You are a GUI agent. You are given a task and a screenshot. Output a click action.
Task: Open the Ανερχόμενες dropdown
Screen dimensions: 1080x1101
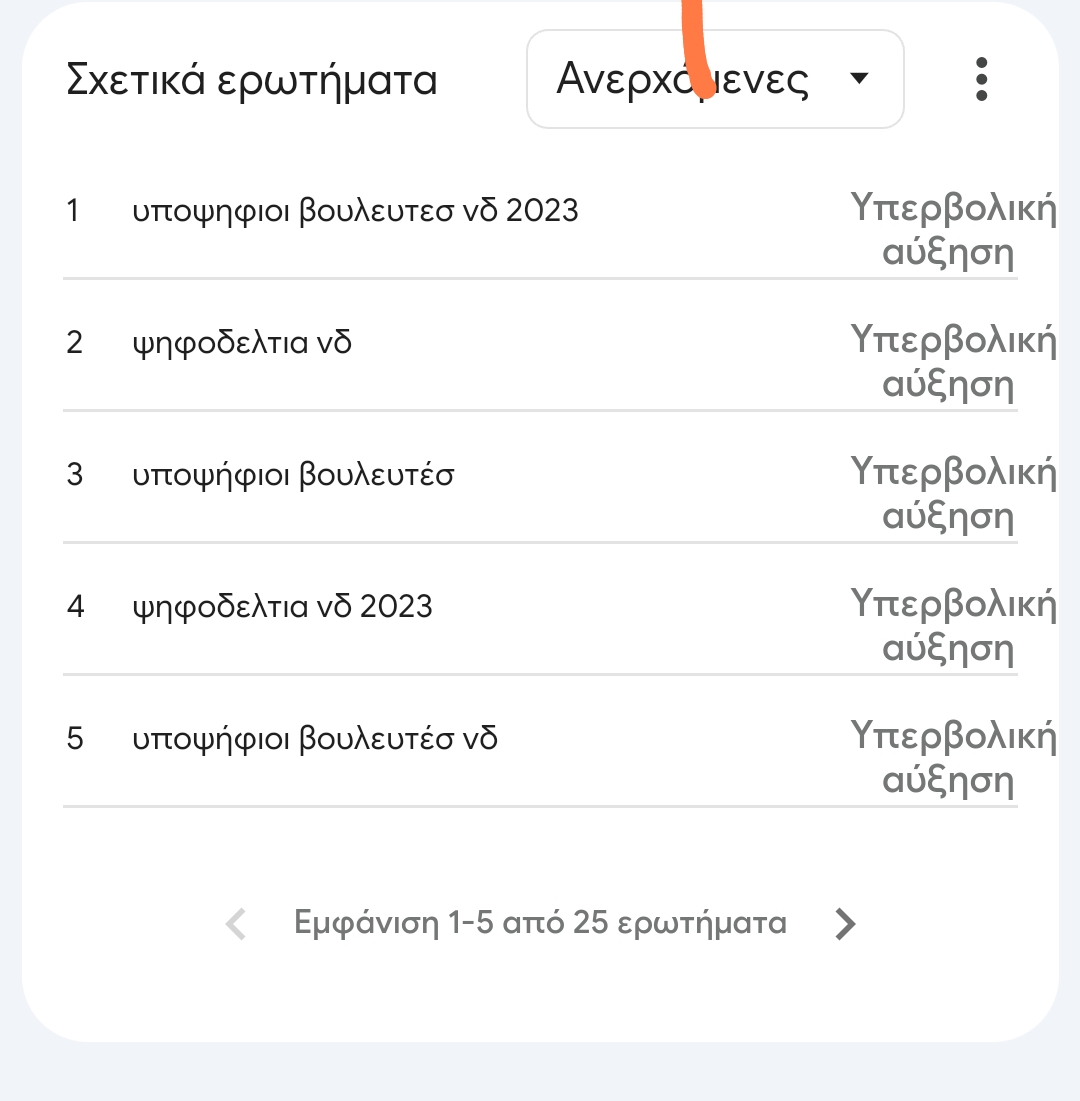click(714, 79)
